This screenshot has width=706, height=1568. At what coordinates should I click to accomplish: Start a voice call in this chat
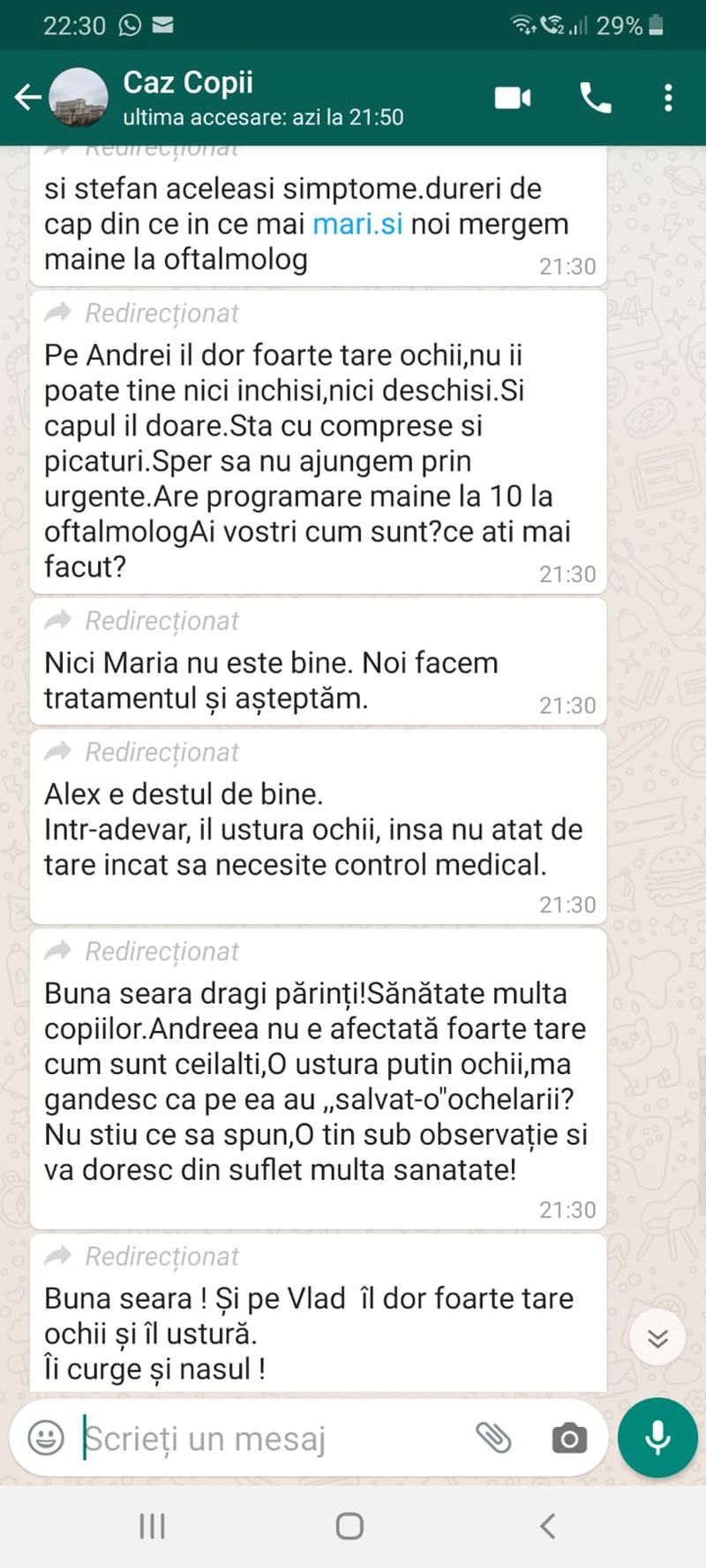[x=596, y=97]
